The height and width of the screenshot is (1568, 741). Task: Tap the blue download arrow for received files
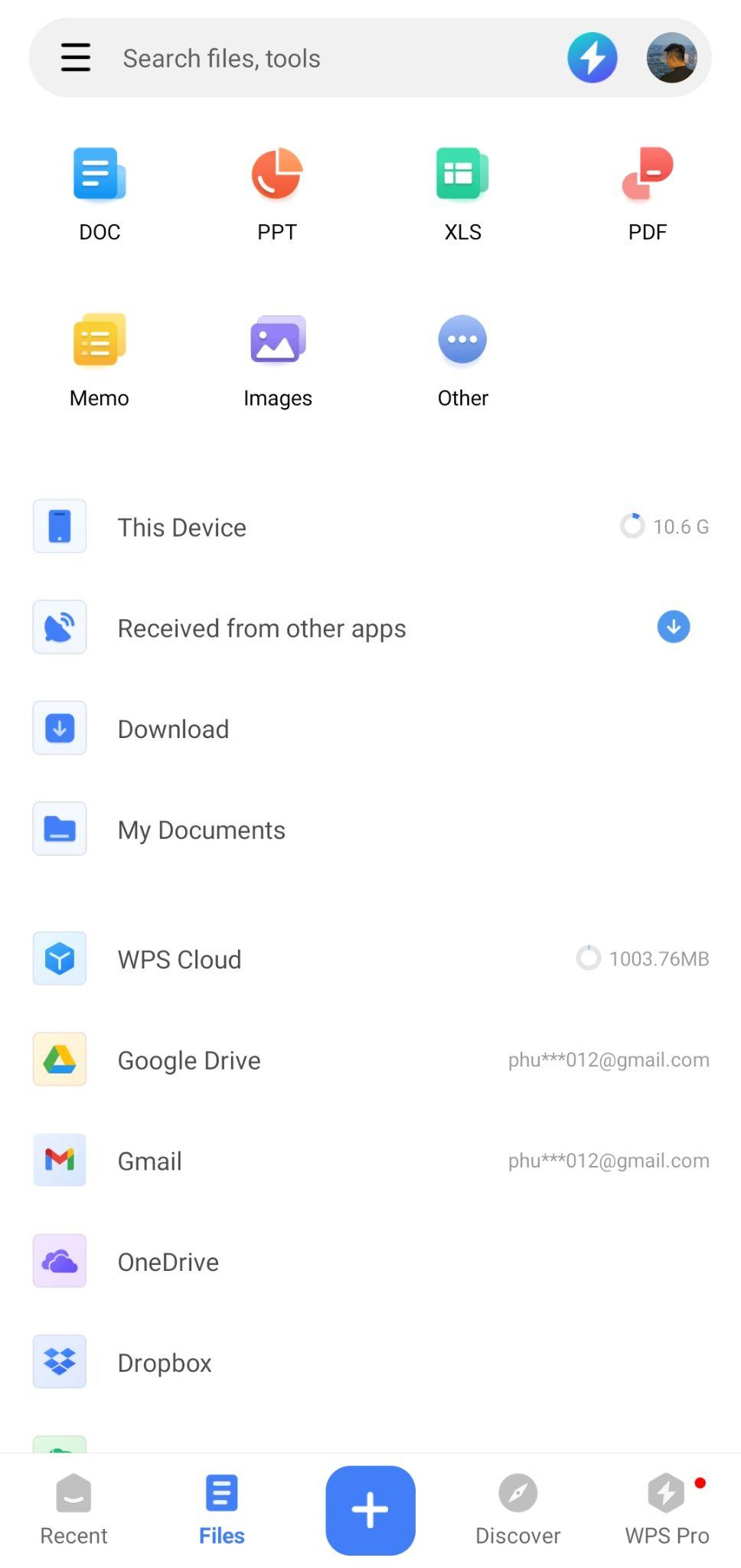pos(673,627)
